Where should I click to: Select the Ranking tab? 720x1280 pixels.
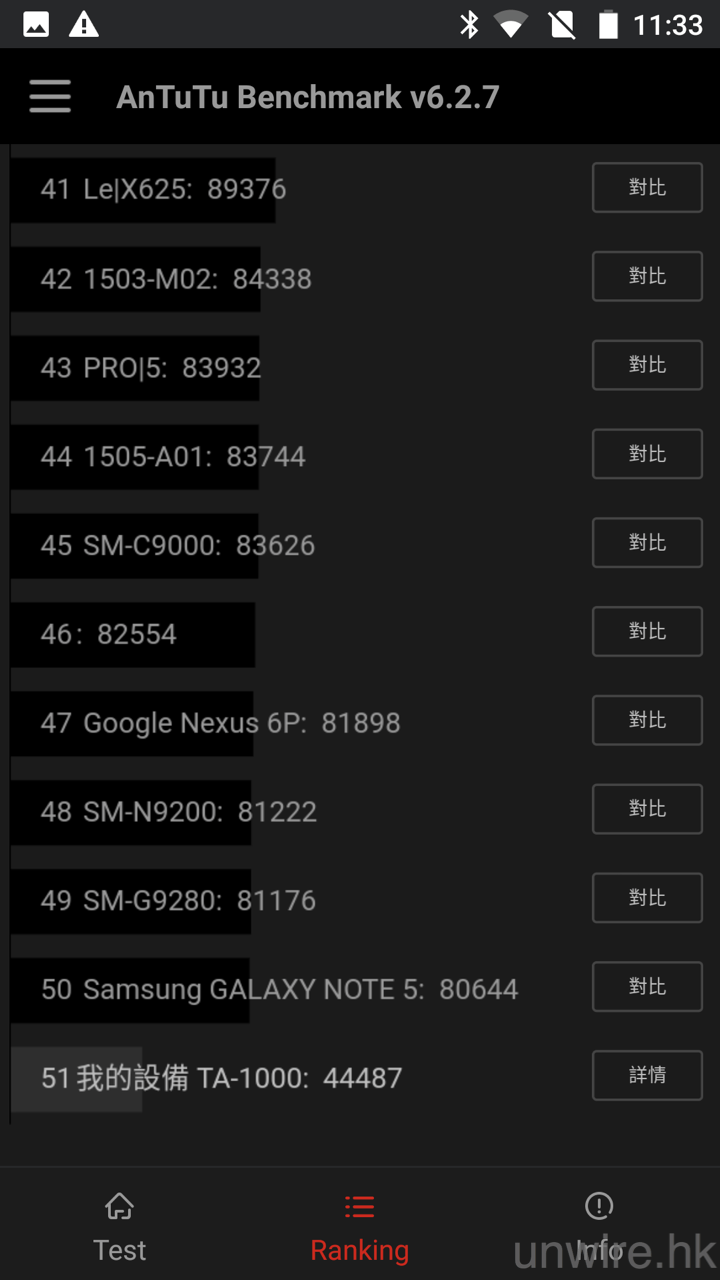click(359, 1227)
